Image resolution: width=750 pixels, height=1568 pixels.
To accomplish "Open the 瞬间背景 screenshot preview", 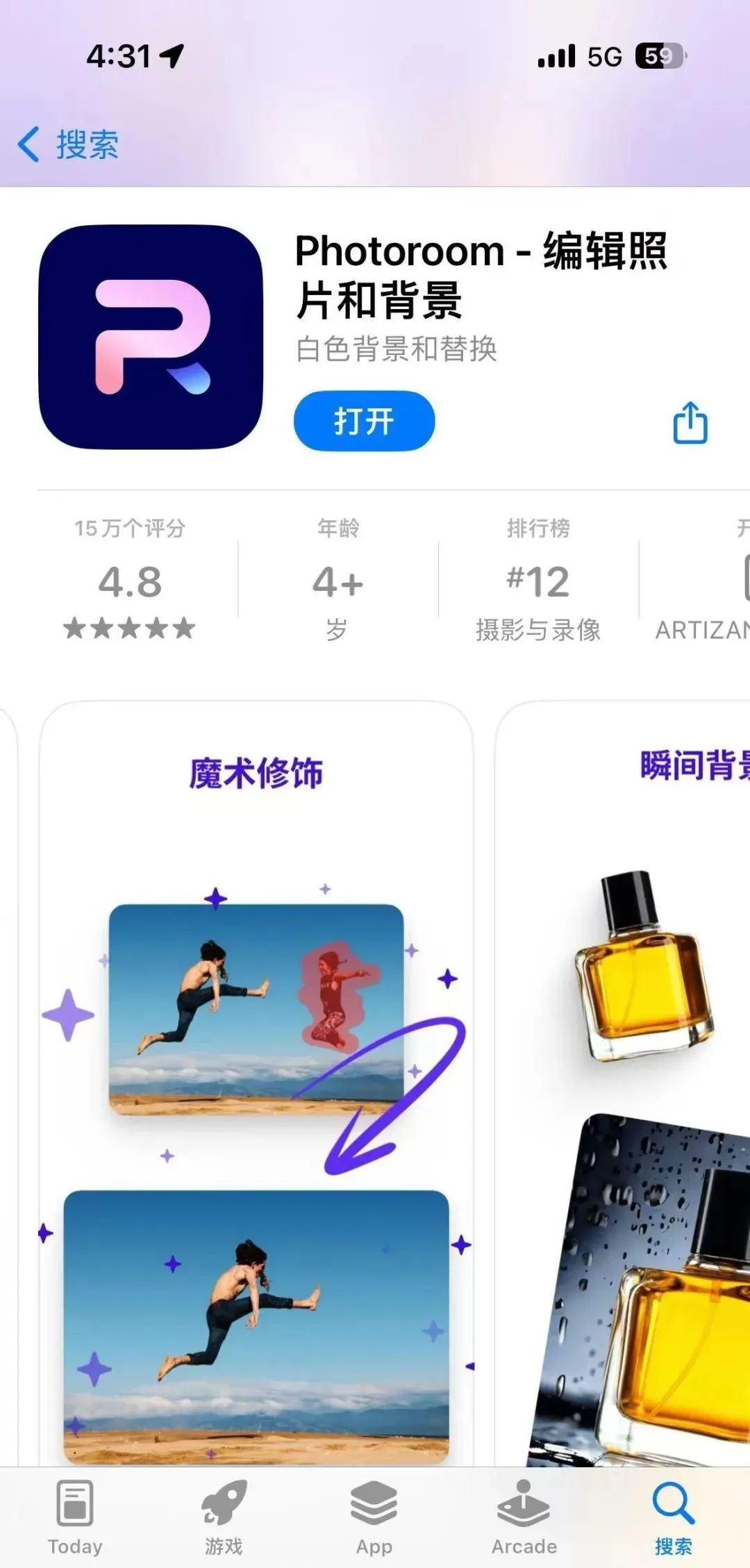I will (x=623, y=1083).
